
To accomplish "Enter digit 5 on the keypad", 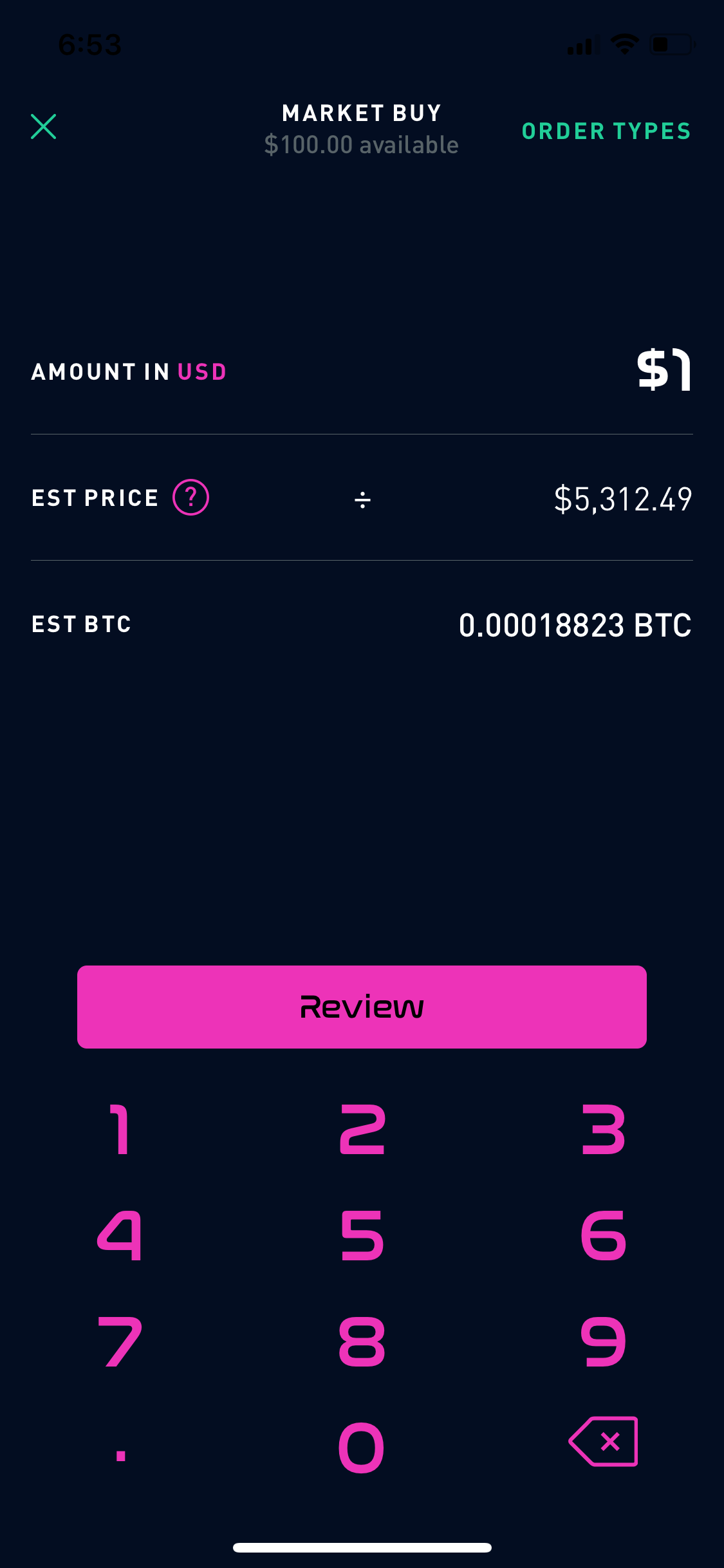I will point(362,1235).
